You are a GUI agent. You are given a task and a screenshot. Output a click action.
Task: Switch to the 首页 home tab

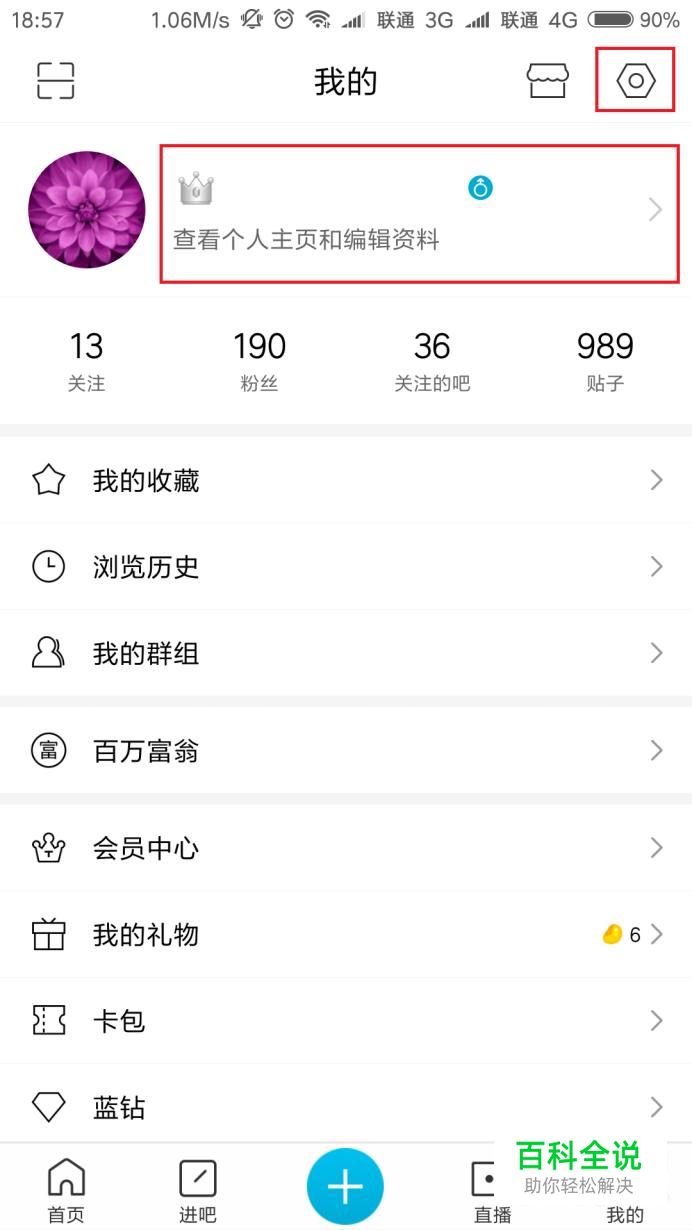click(66, 1190)
